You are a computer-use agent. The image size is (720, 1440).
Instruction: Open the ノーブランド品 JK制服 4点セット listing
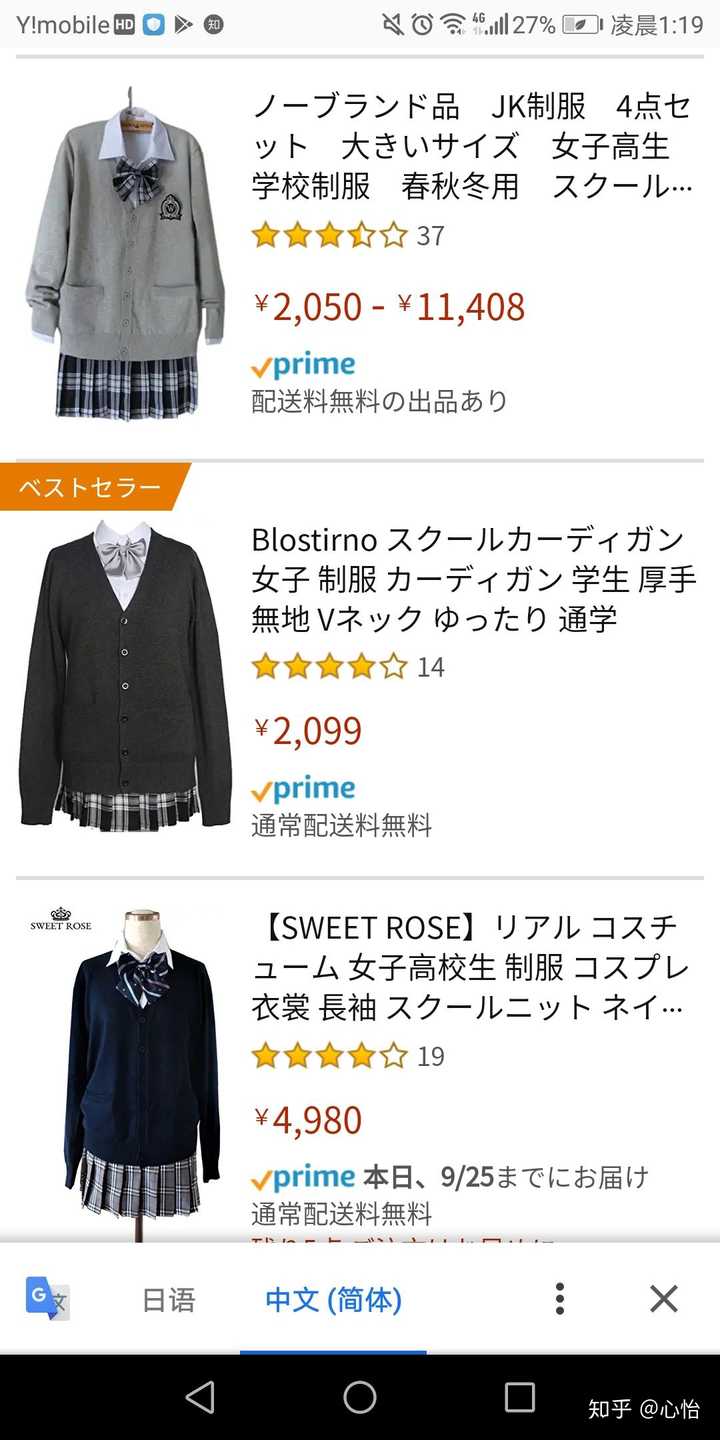(472, 146)
